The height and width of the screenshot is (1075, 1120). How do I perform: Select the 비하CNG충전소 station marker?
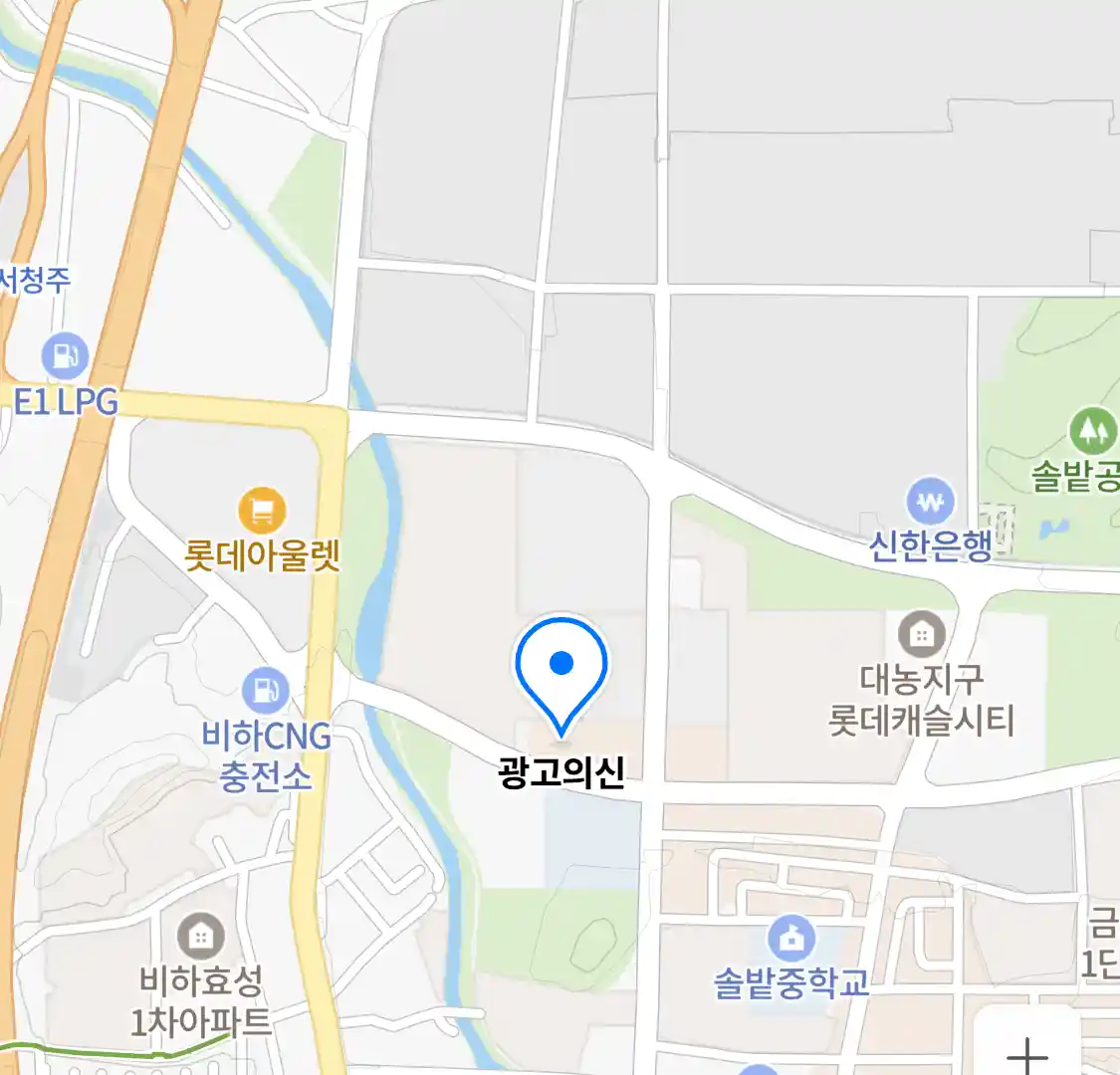tap(266, 690)
